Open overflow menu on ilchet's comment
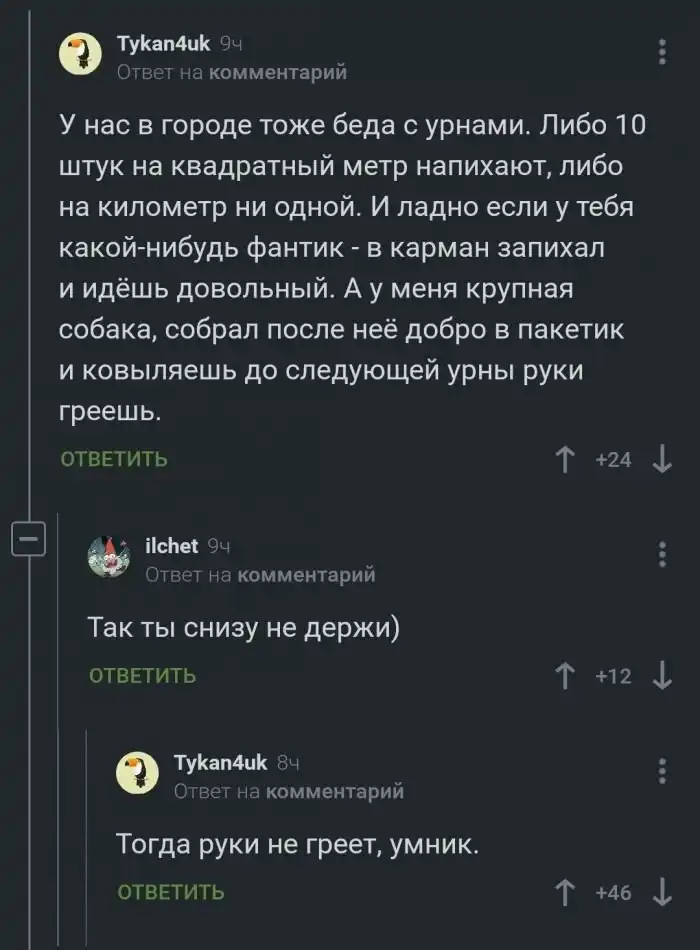Screen dimensions: 700x950 662,555
